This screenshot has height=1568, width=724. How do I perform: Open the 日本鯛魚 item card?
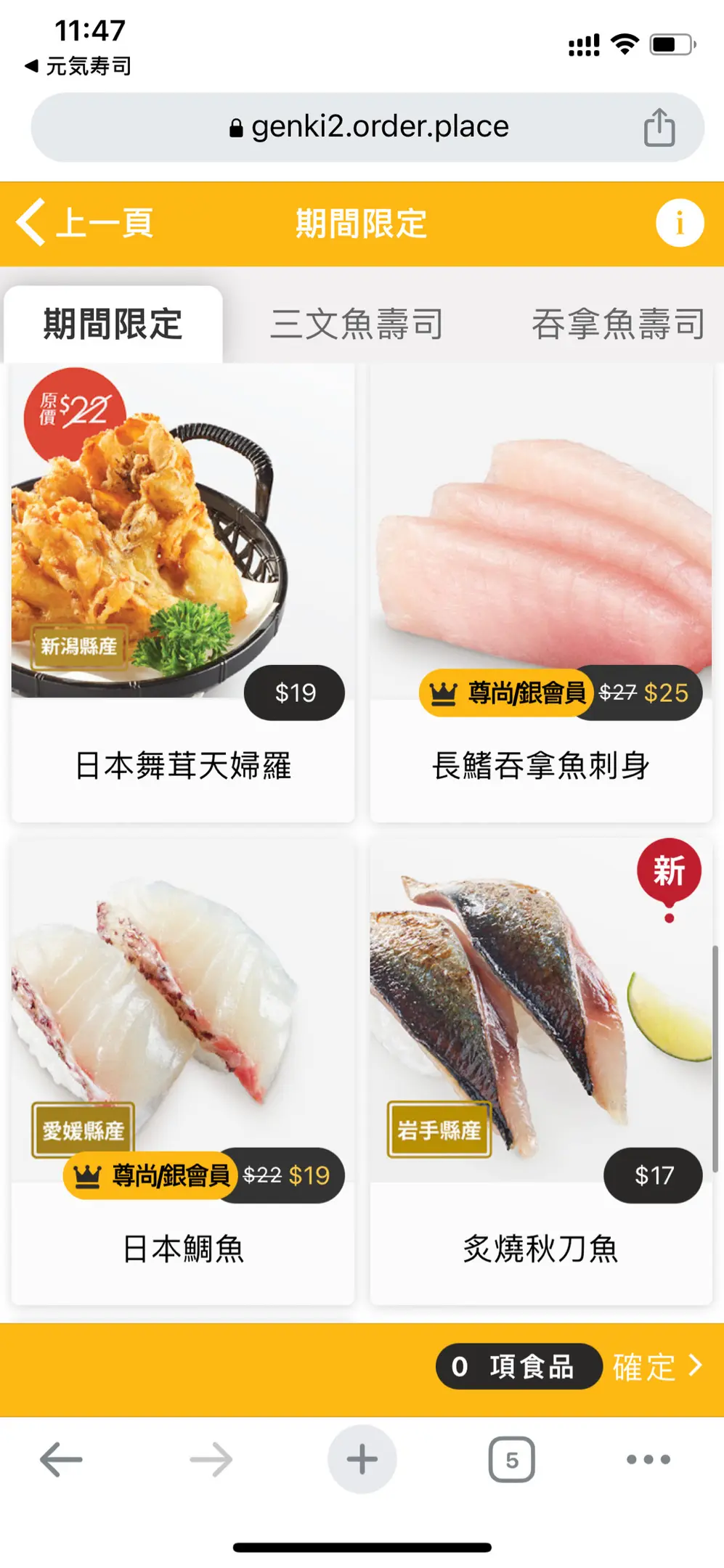183,1071
